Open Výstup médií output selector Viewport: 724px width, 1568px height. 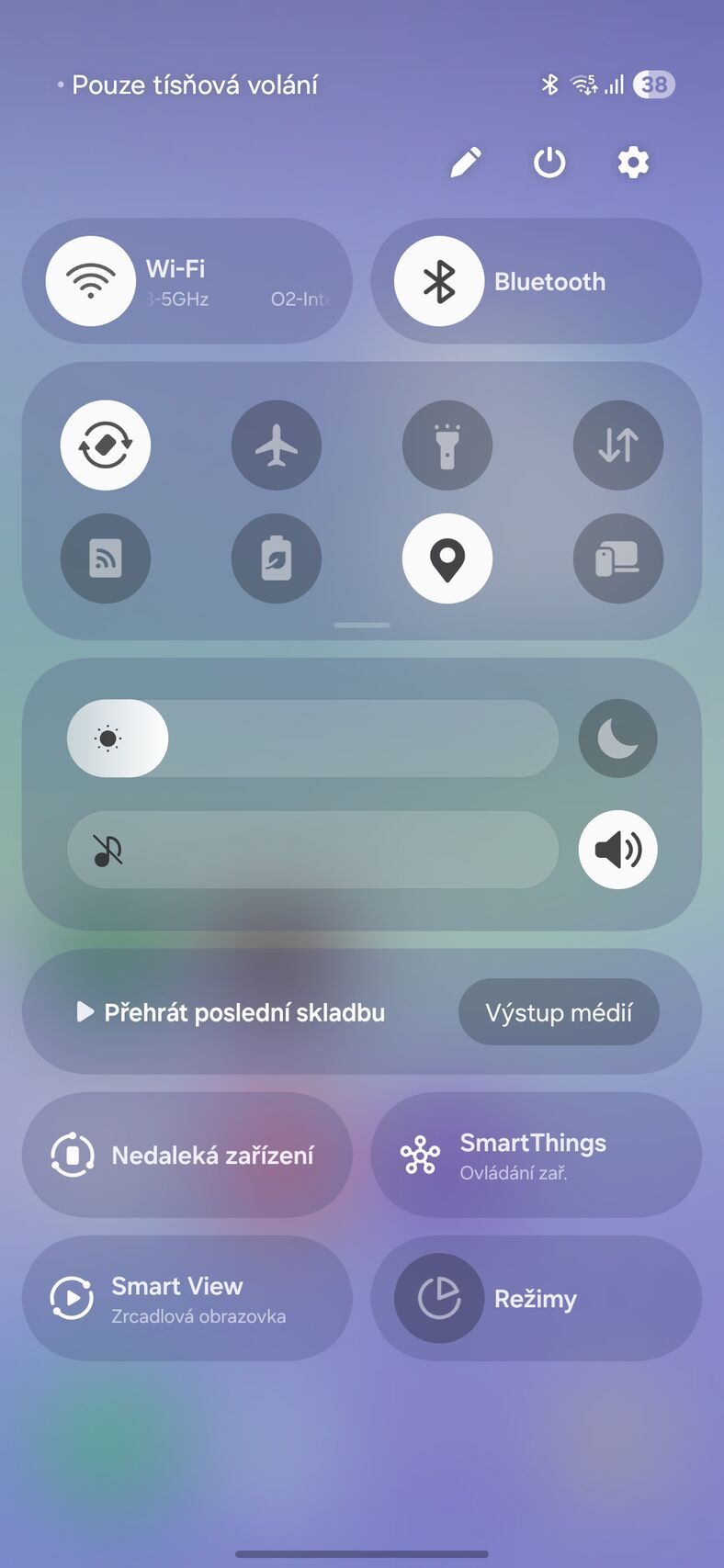pos(560,1011)
